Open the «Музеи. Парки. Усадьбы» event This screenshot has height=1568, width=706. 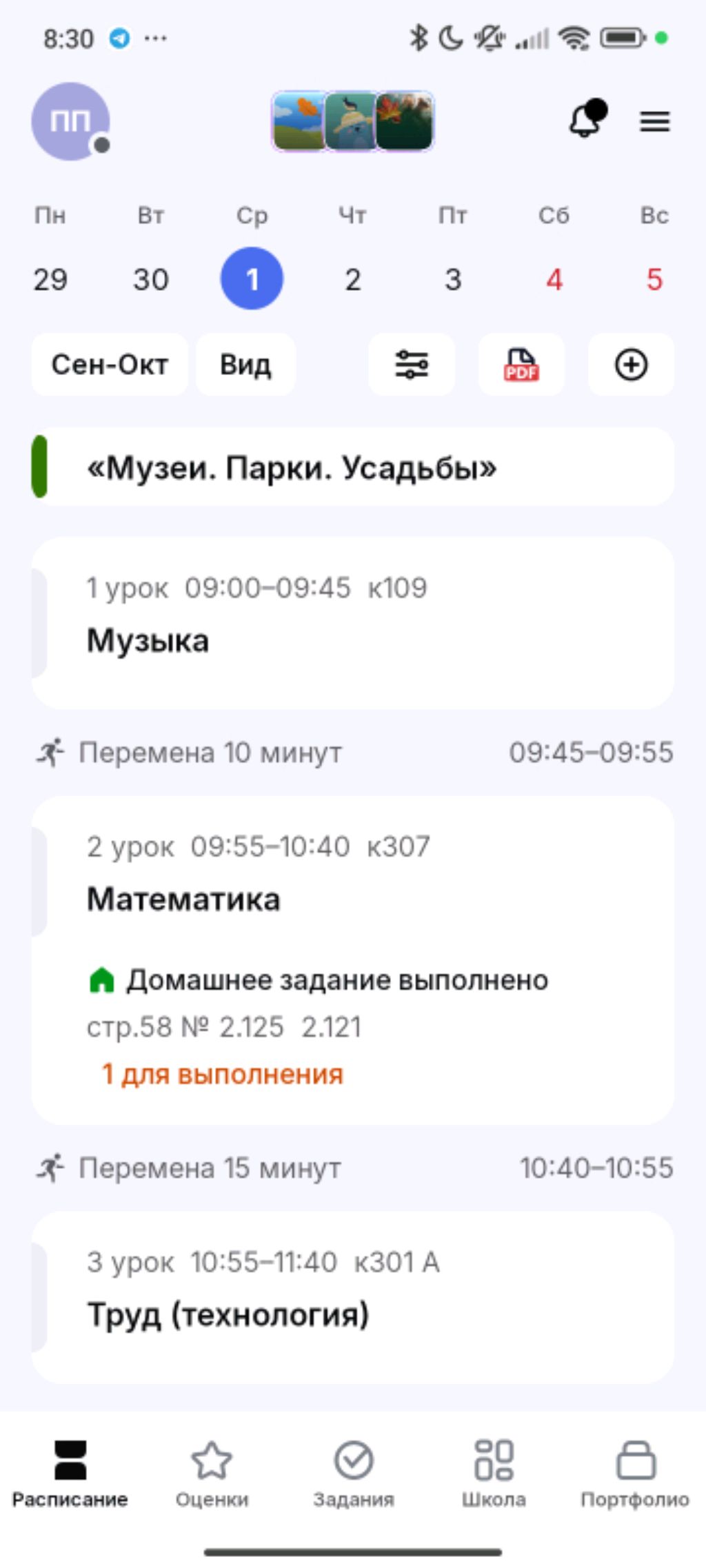[x=352, y=468]
